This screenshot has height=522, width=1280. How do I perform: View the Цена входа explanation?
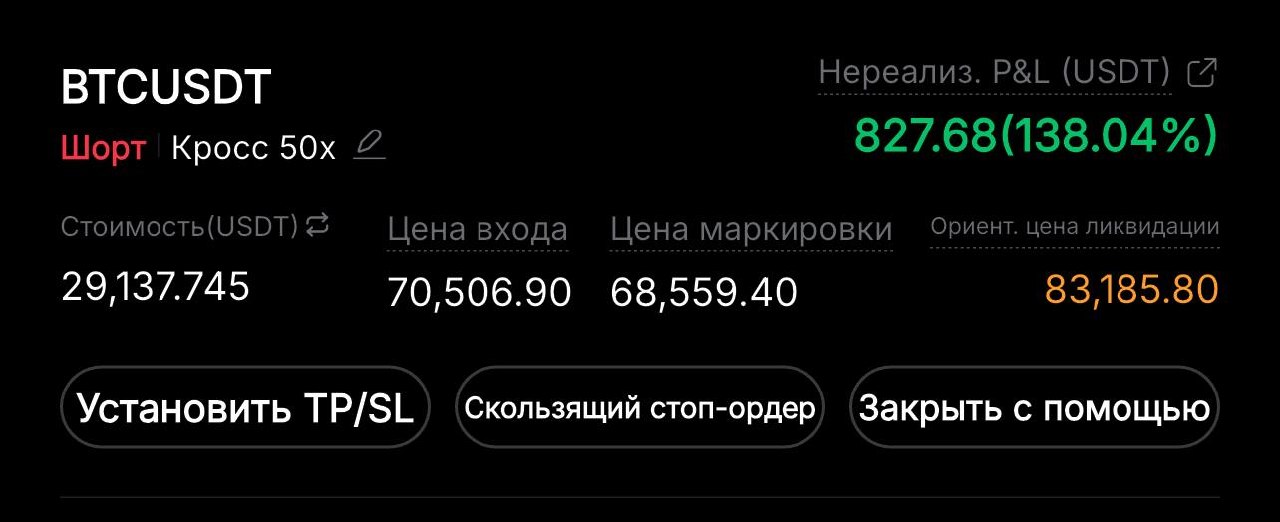477,230
